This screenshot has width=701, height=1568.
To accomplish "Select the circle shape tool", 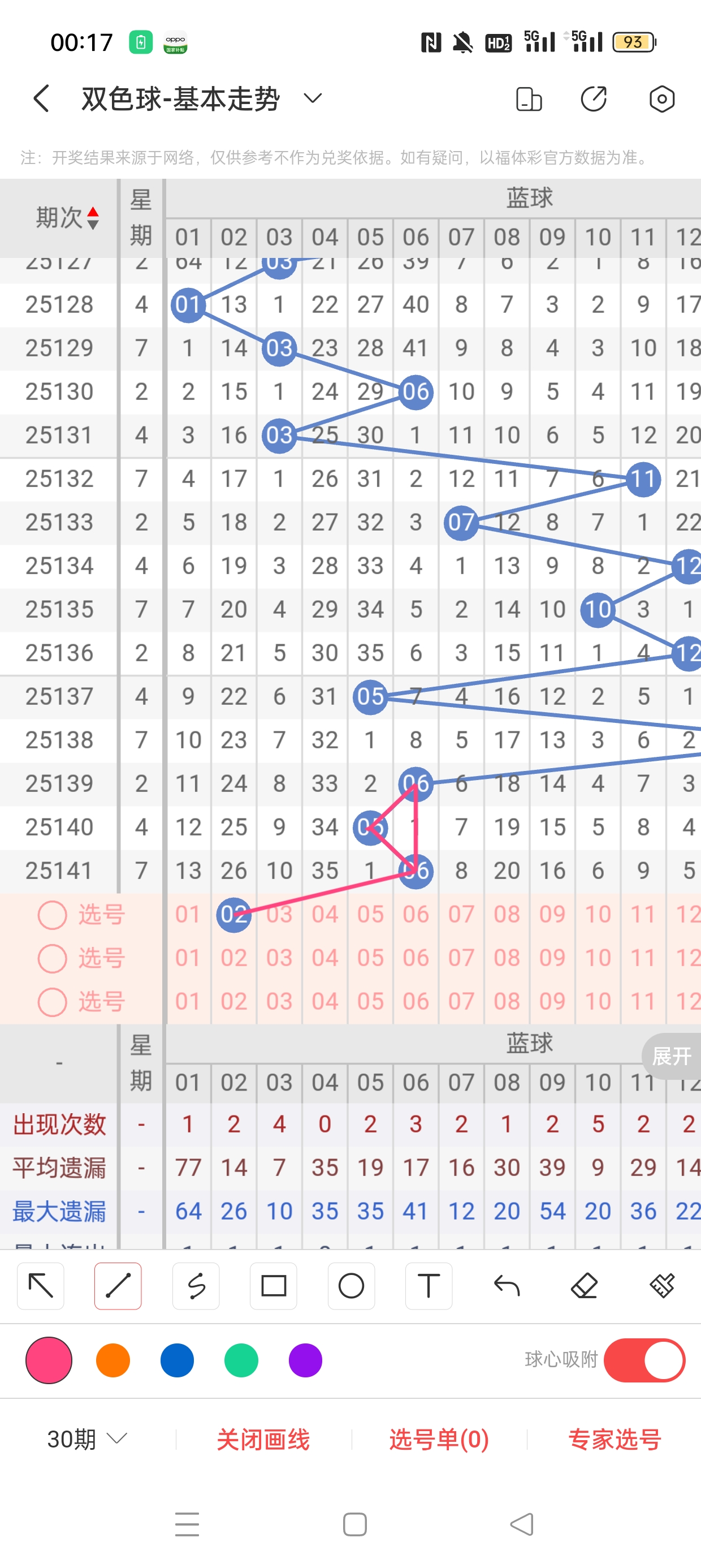I will pyautogui.click(x=351, y=1286).
